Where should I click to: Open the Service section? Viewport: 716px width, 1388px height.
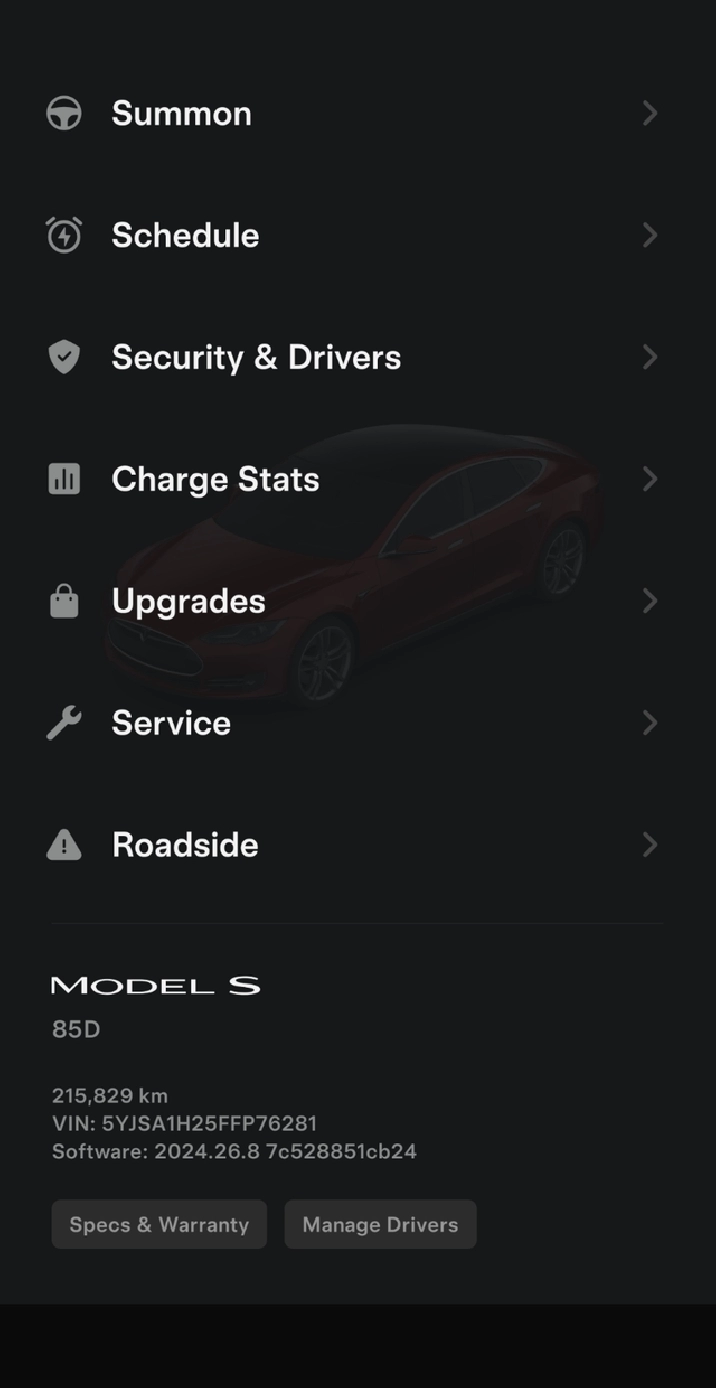(x=171, y=723)
